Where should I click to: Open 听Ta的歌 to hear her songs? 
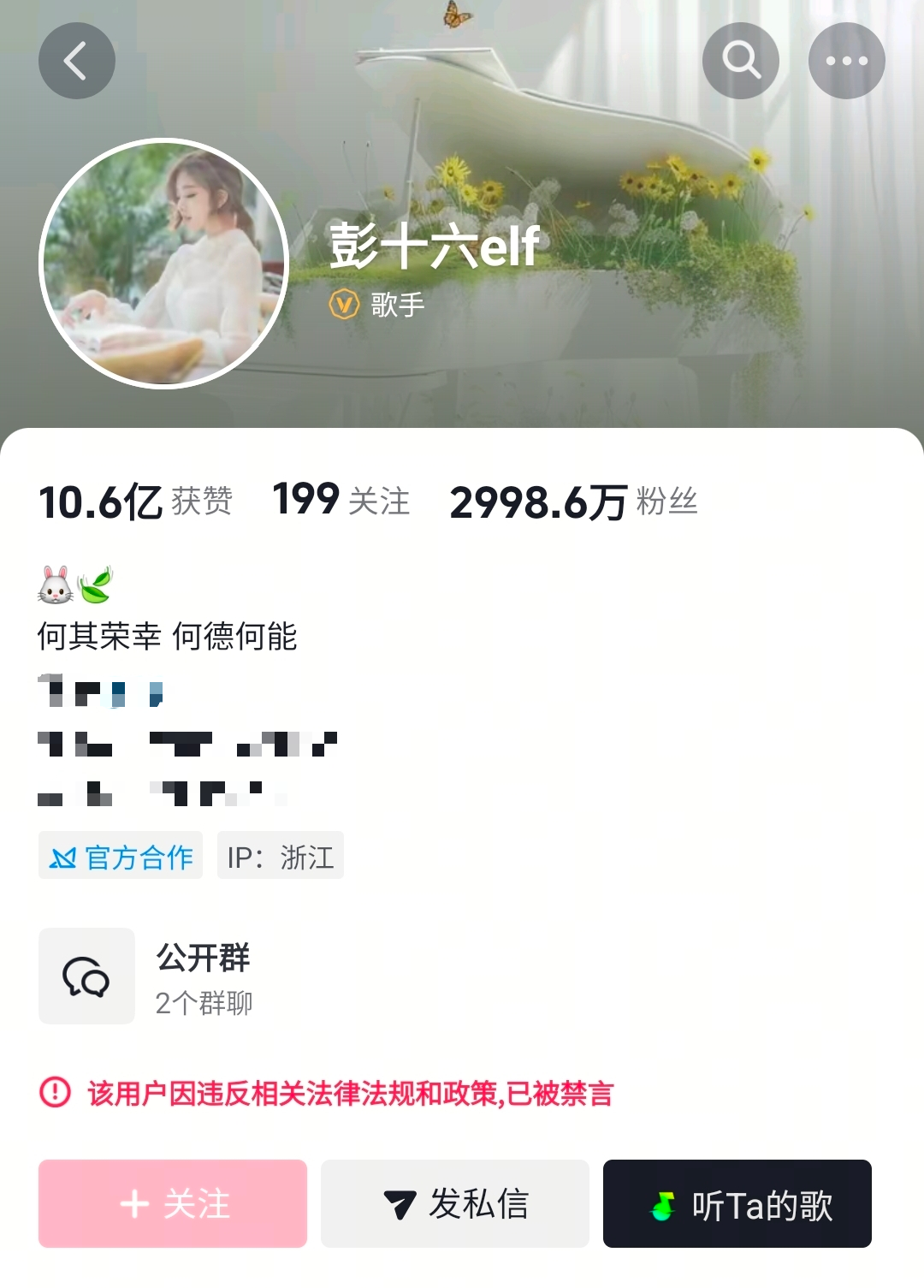point(737,1203)
